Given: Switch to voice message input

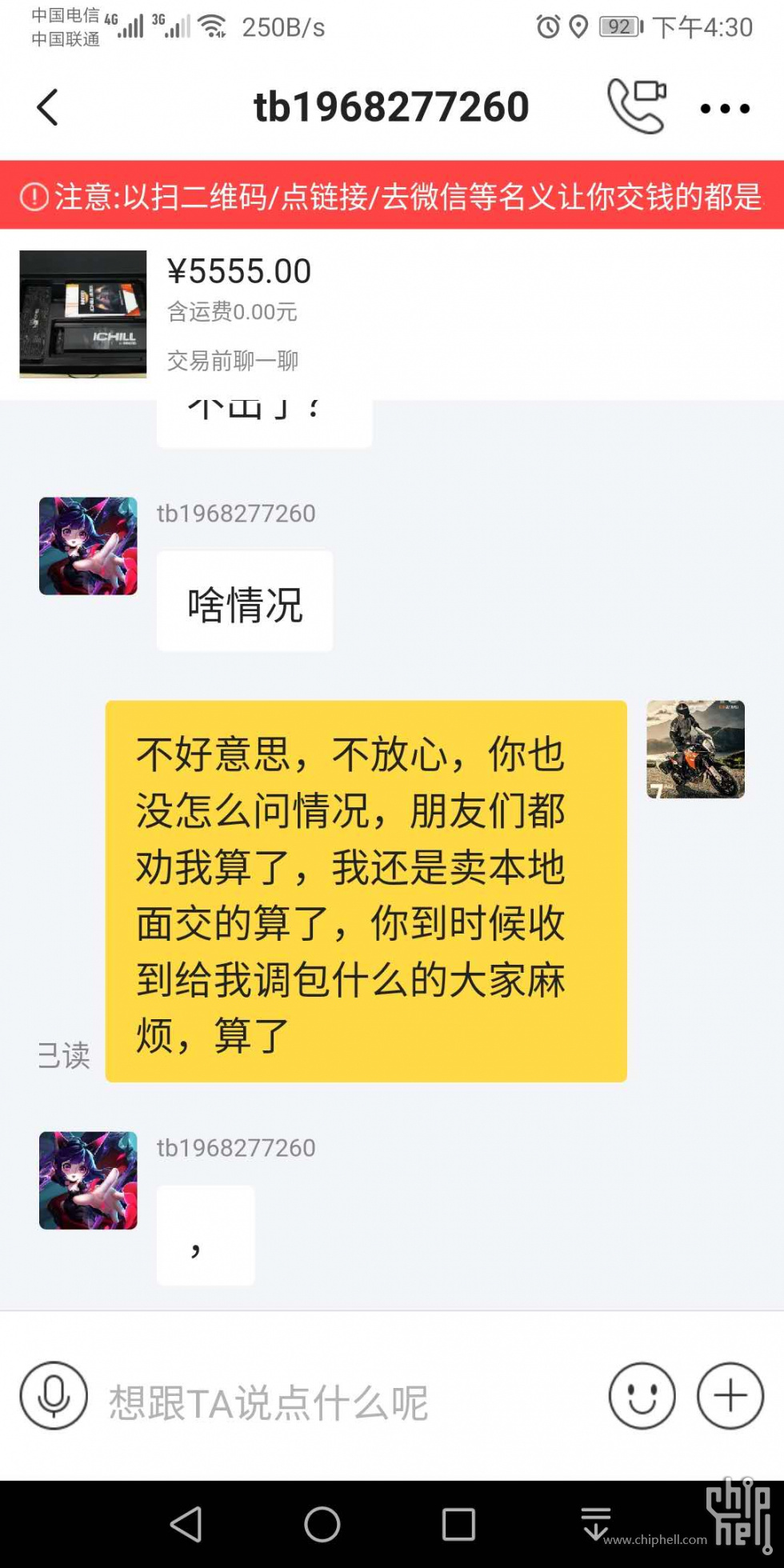Looking at the screenshot, I should (x=54, y=1396).
